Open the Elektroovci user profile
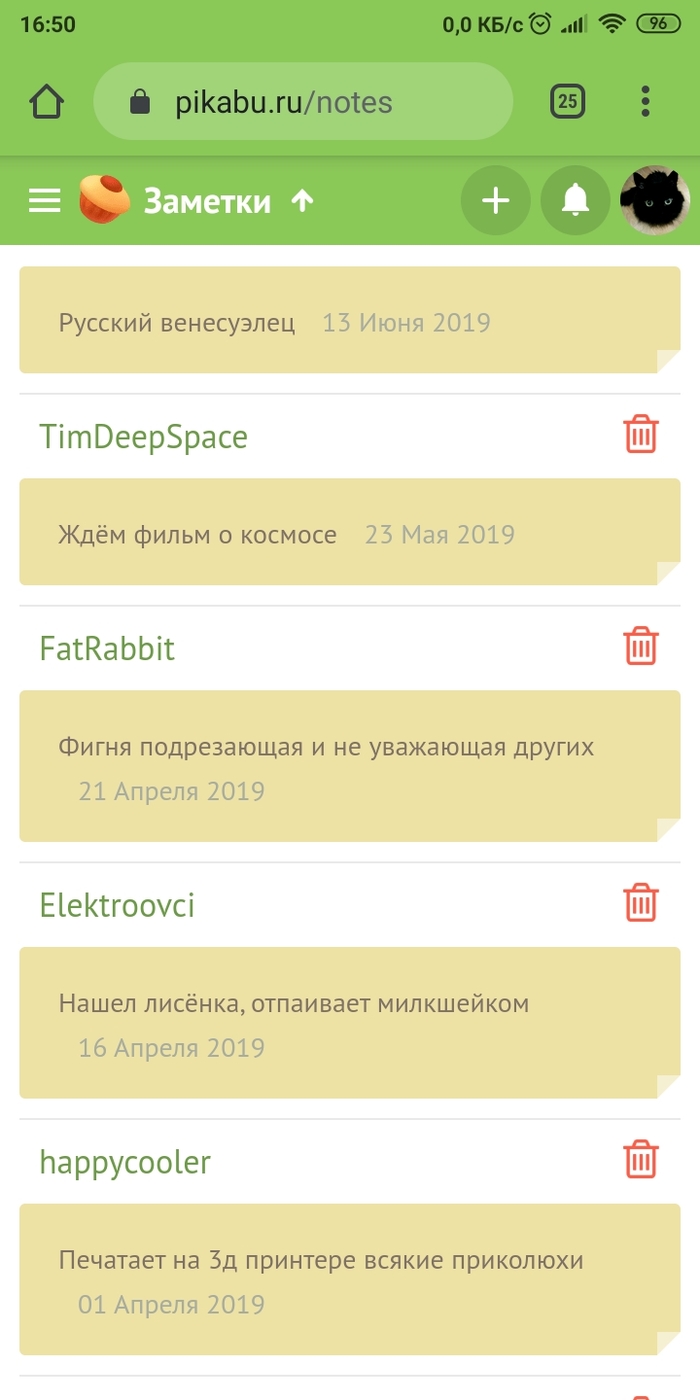The image size is (700, 1400). 117,905
